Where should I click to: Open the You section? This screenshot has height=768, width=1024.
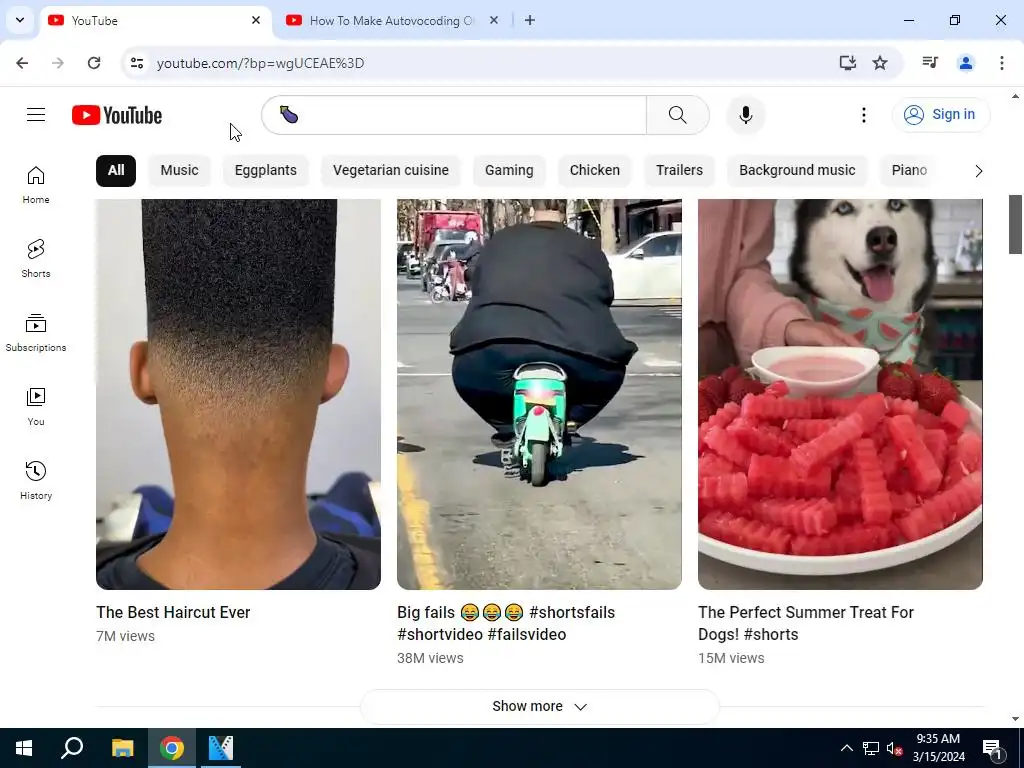36,406
